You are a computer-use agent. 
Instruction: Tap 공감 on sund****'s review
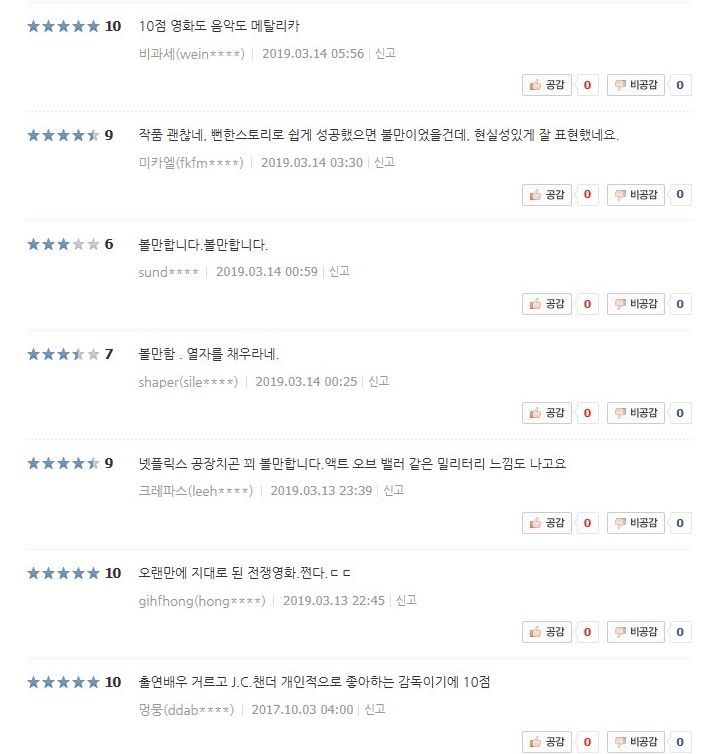pos(547,304)
